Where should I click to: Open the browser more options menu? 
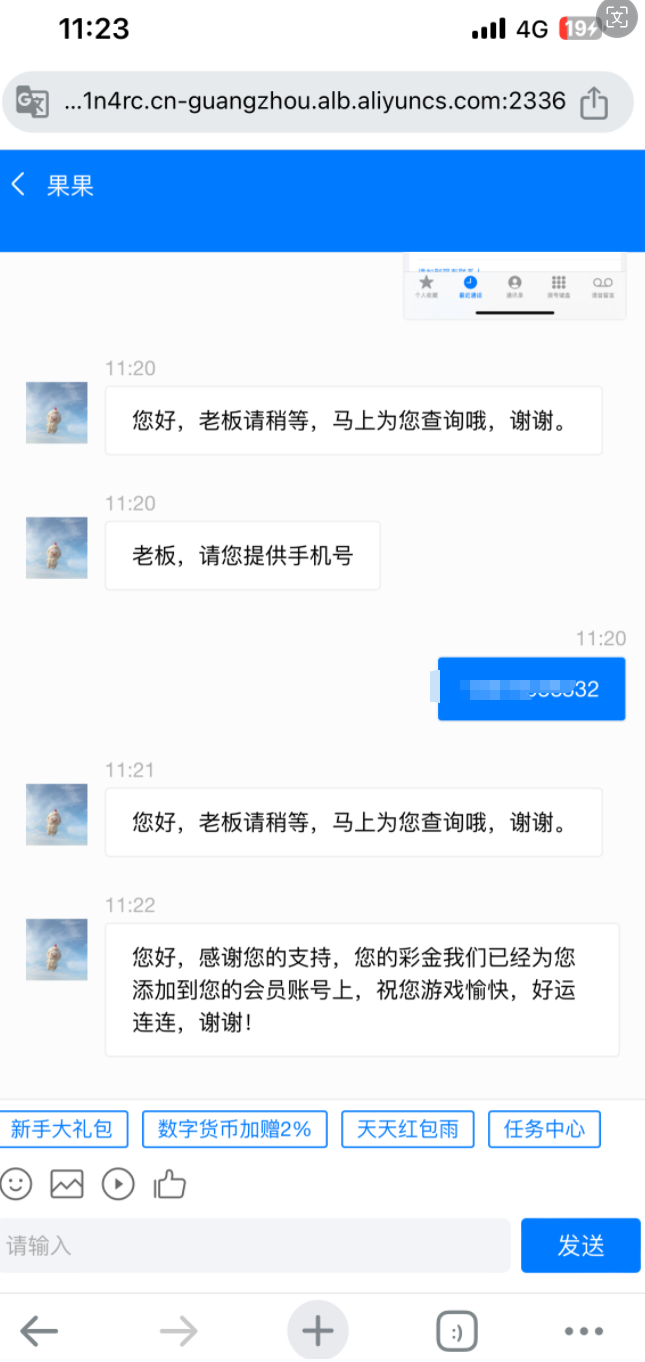(x=584, y=1331)
